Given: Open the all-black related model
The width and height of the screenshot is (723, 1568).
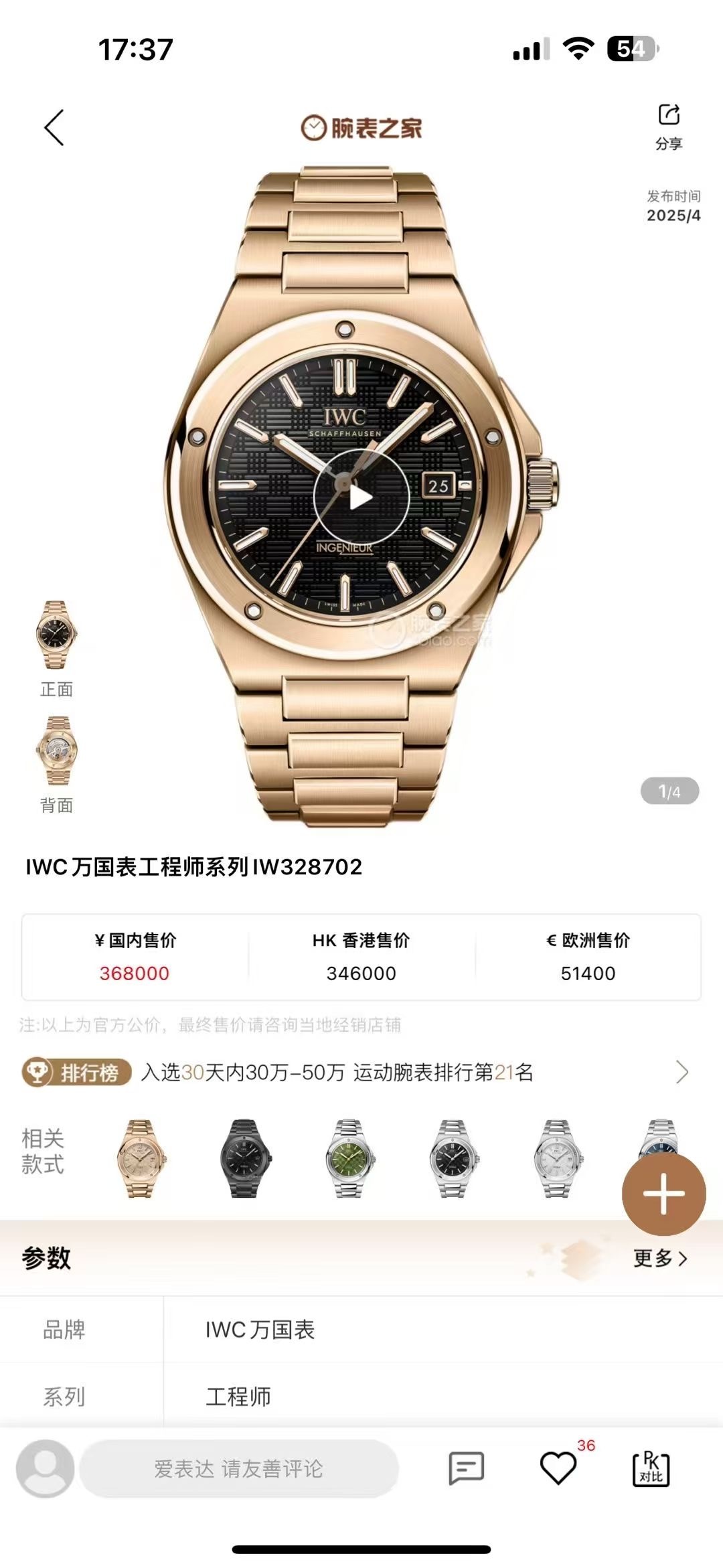Looking at the screenshot, I should point(244,1158).
